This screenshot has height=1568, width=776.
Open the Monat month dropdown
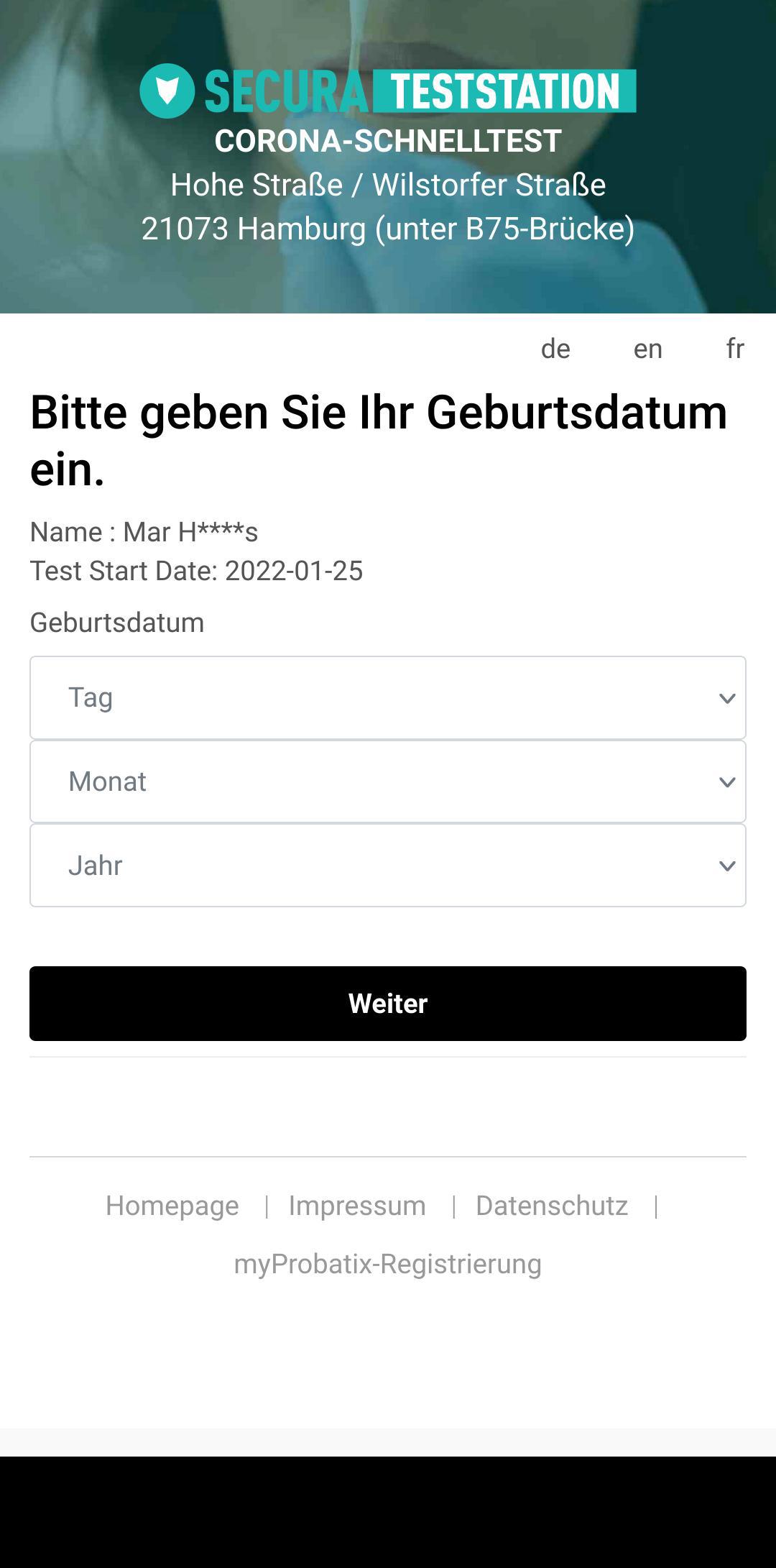point(388,781)
